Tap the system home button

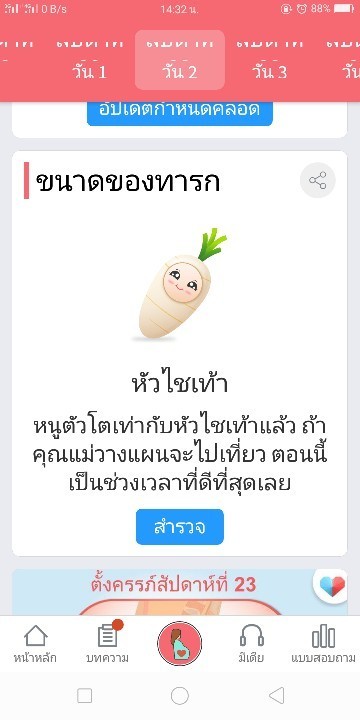[x=180, y=696]
